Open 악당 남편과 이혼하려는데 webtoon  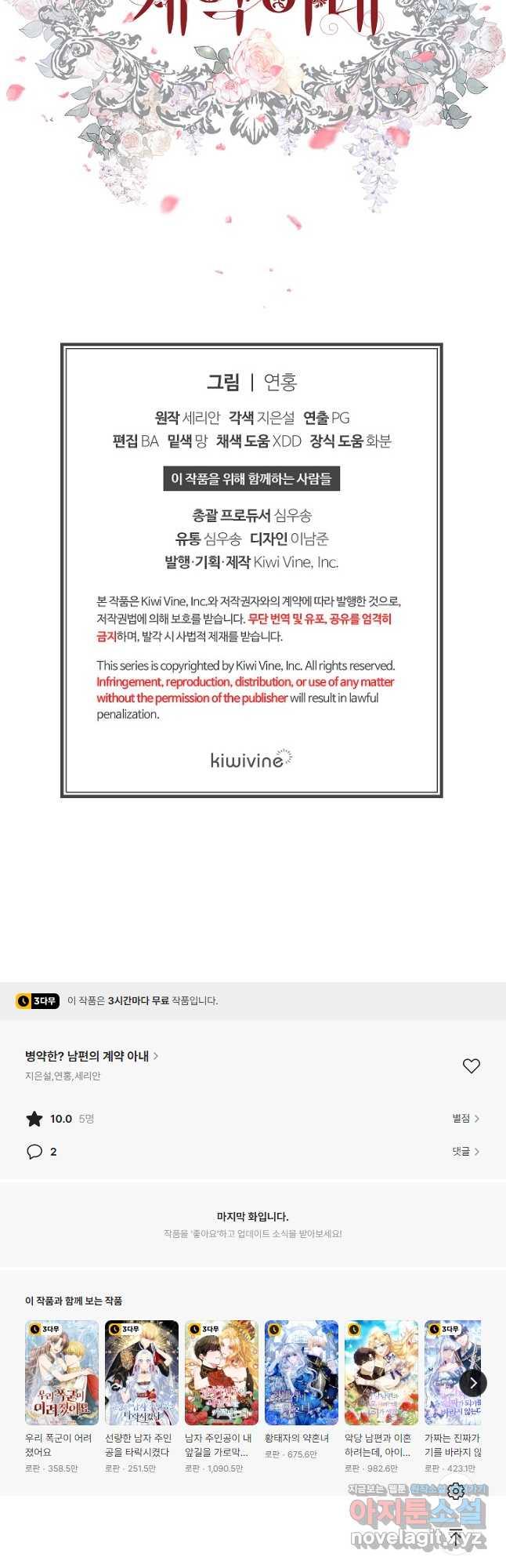(381, 1373)
